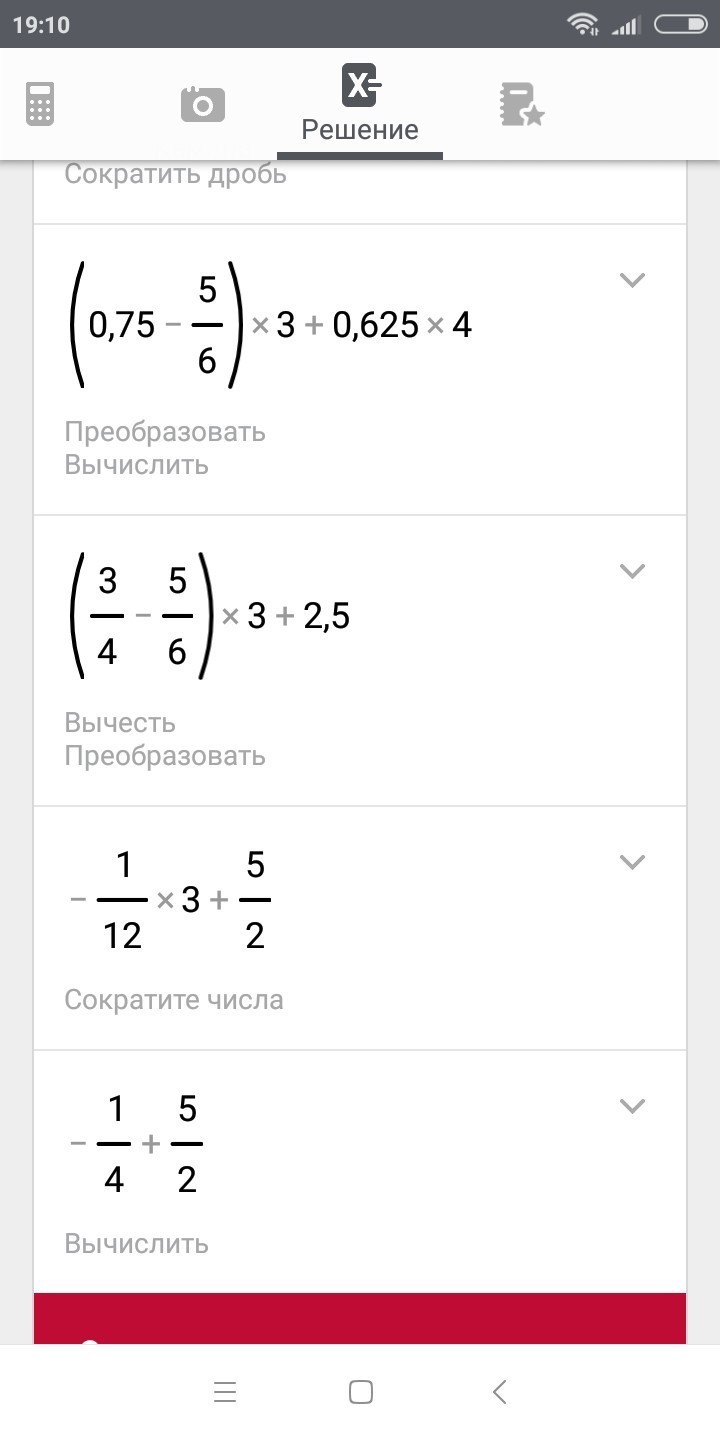The width and height of the screenshot is (720, 1440).
Task: Open the bookmarked notebook tab
Action: (x=521, y=104)
